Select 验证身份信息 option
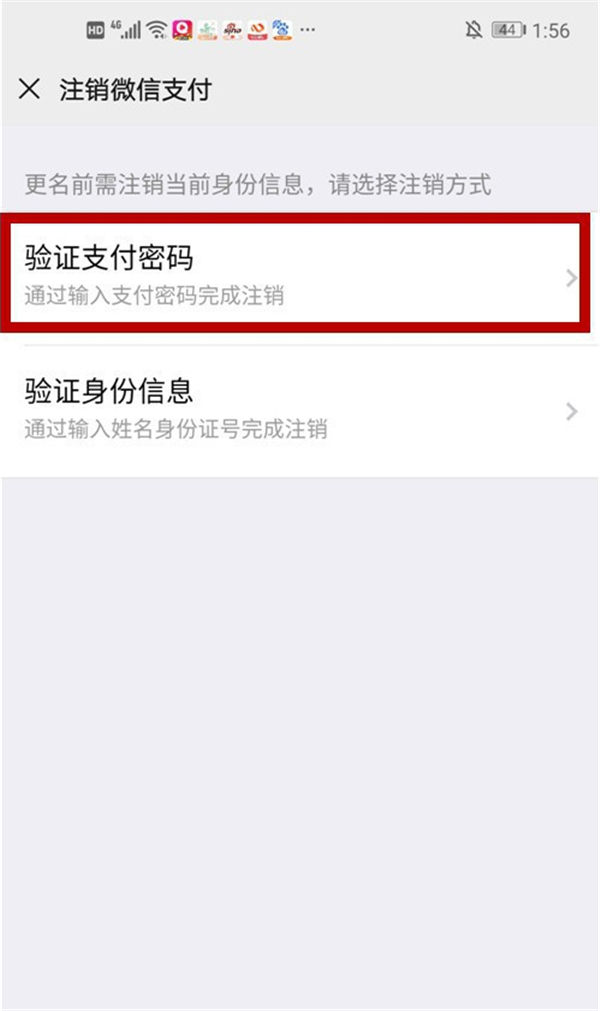Image resolution: width=600 pixels, height=1011 pixels. pos(300,411)
